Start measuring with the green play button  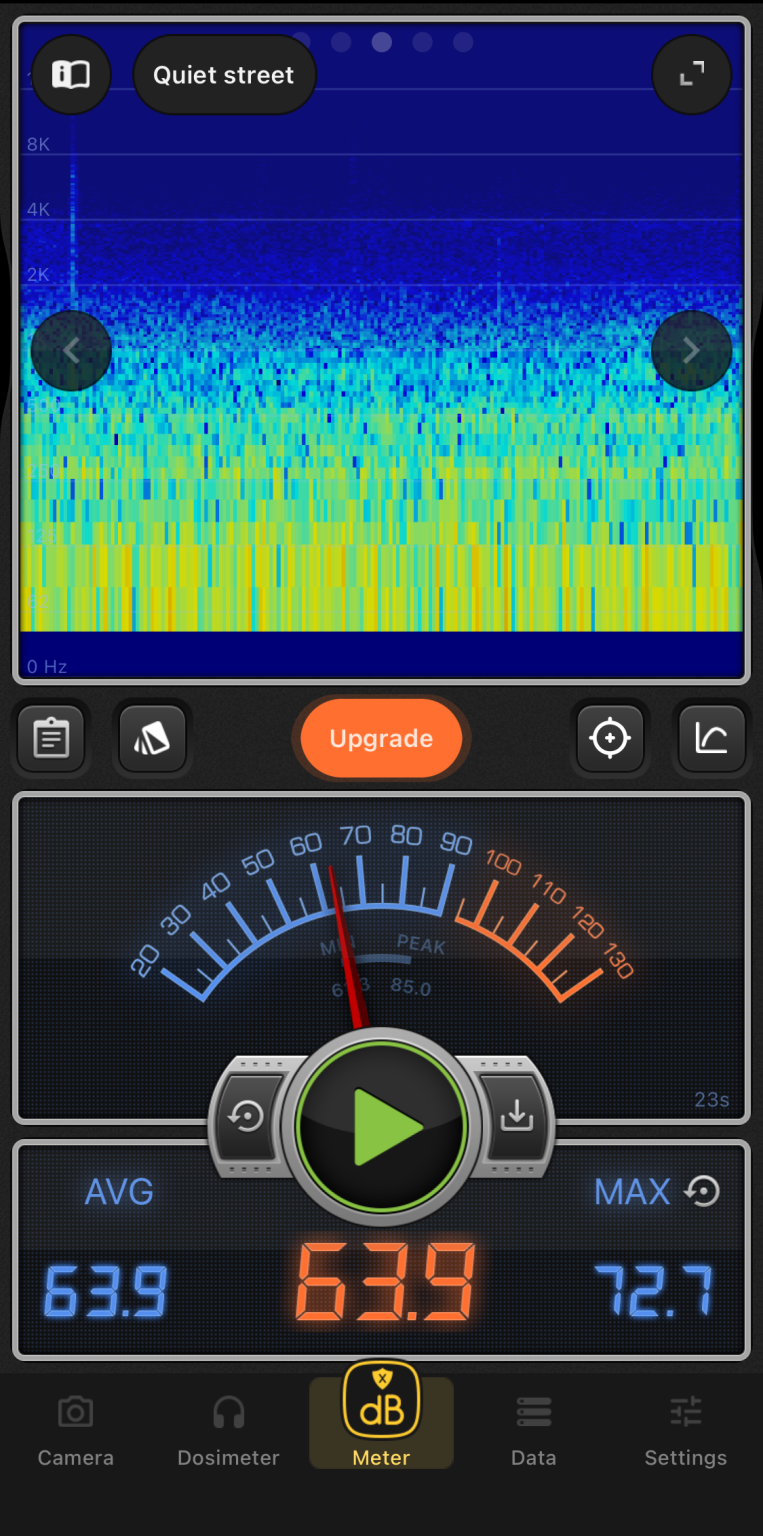[x=382, y=1126]
